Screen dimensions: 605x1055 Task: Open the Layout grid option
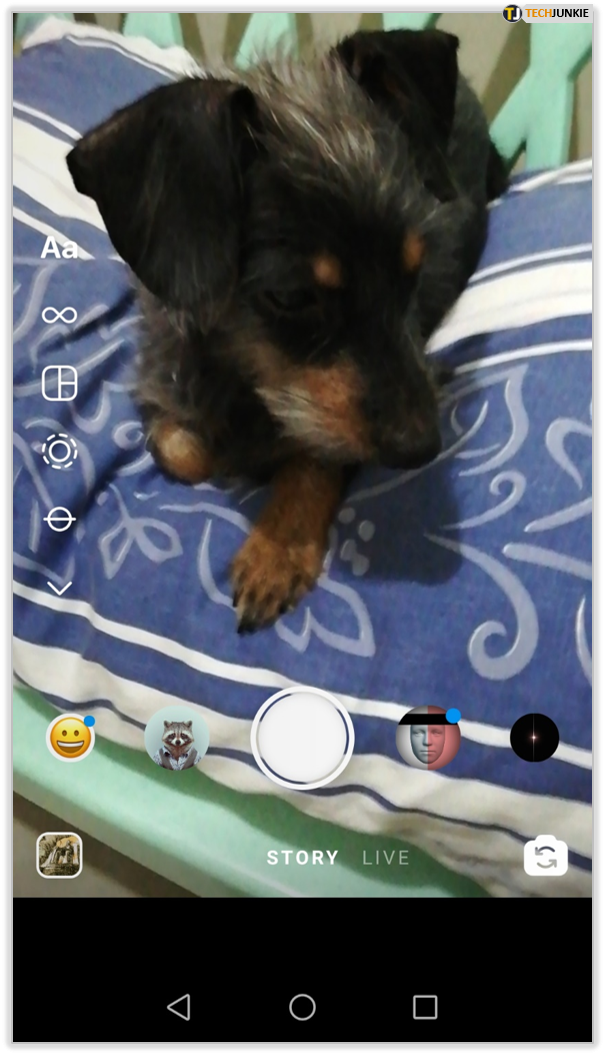tap(59, 383)
